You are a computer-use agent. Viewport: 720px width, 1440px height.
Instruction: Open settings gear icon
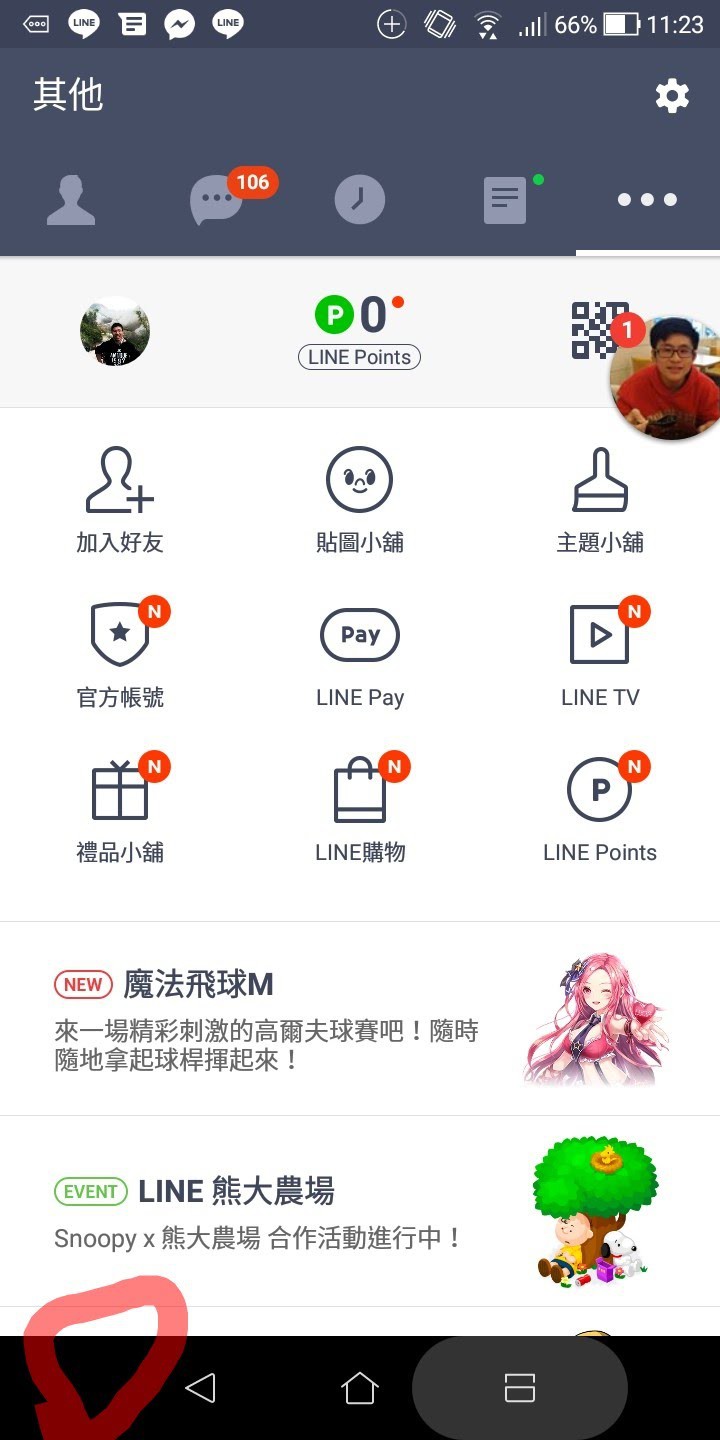pos(672,96)
